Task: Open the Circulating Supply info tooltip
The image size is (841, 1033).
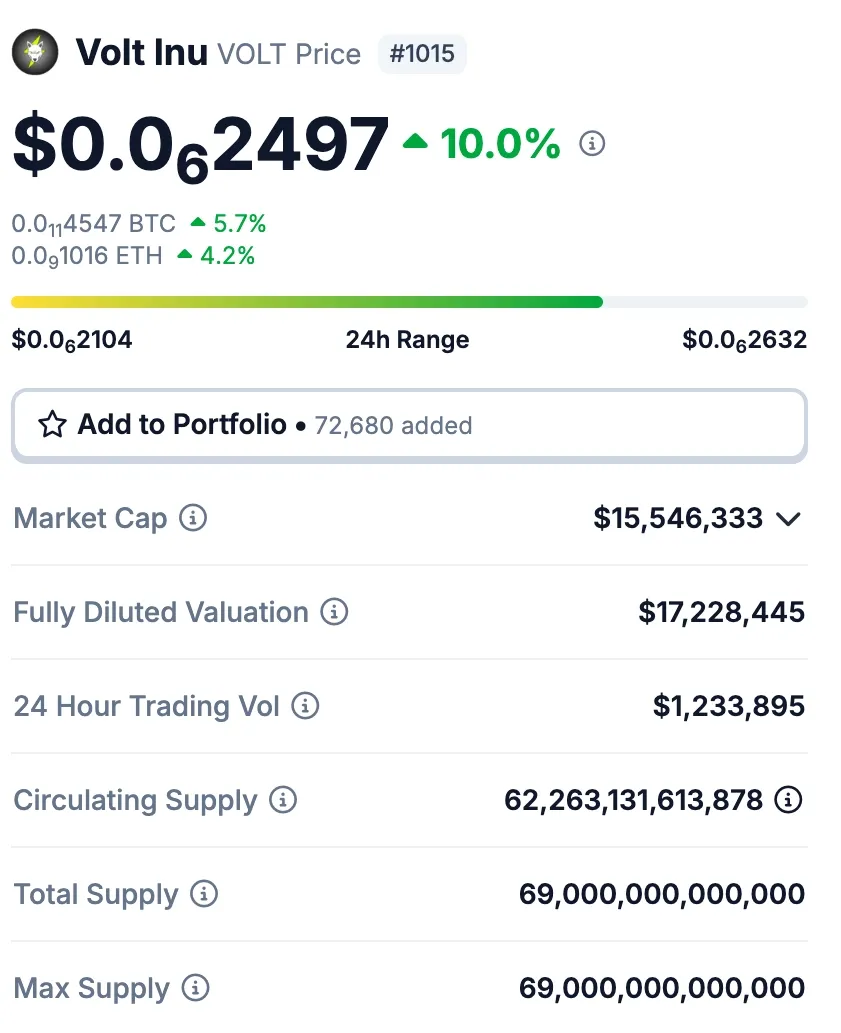Action: point(283,800)
